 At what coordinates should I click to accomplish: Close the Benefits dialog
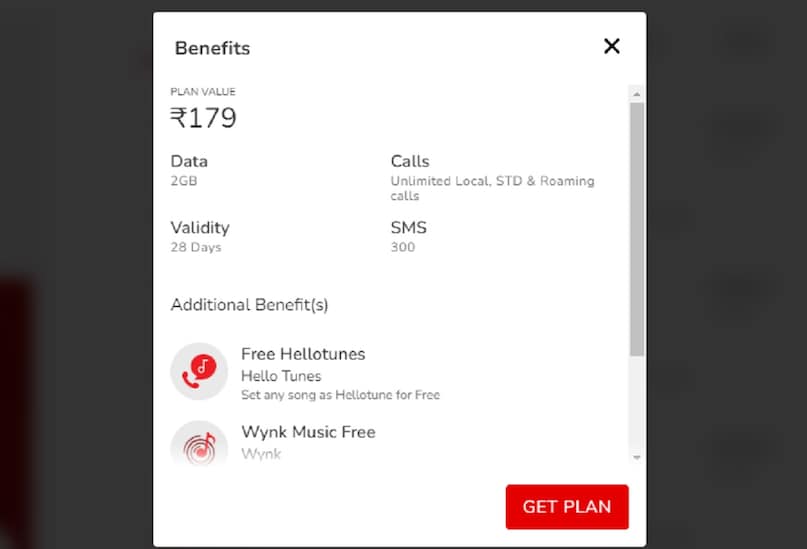coord(612,46)
